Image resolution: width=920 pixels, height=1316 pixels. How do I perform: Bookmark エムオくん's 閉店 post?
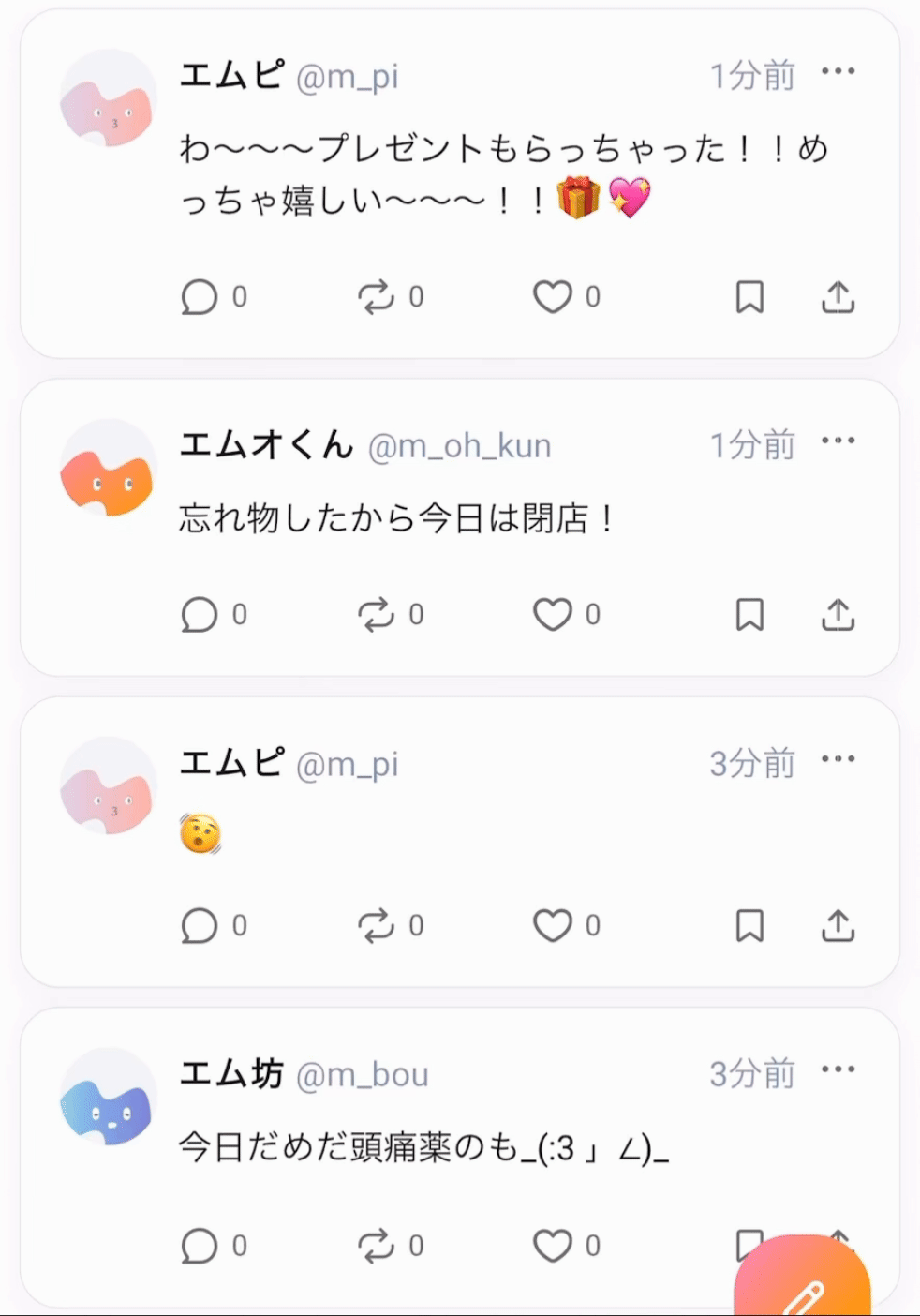(x=749, y=615)
